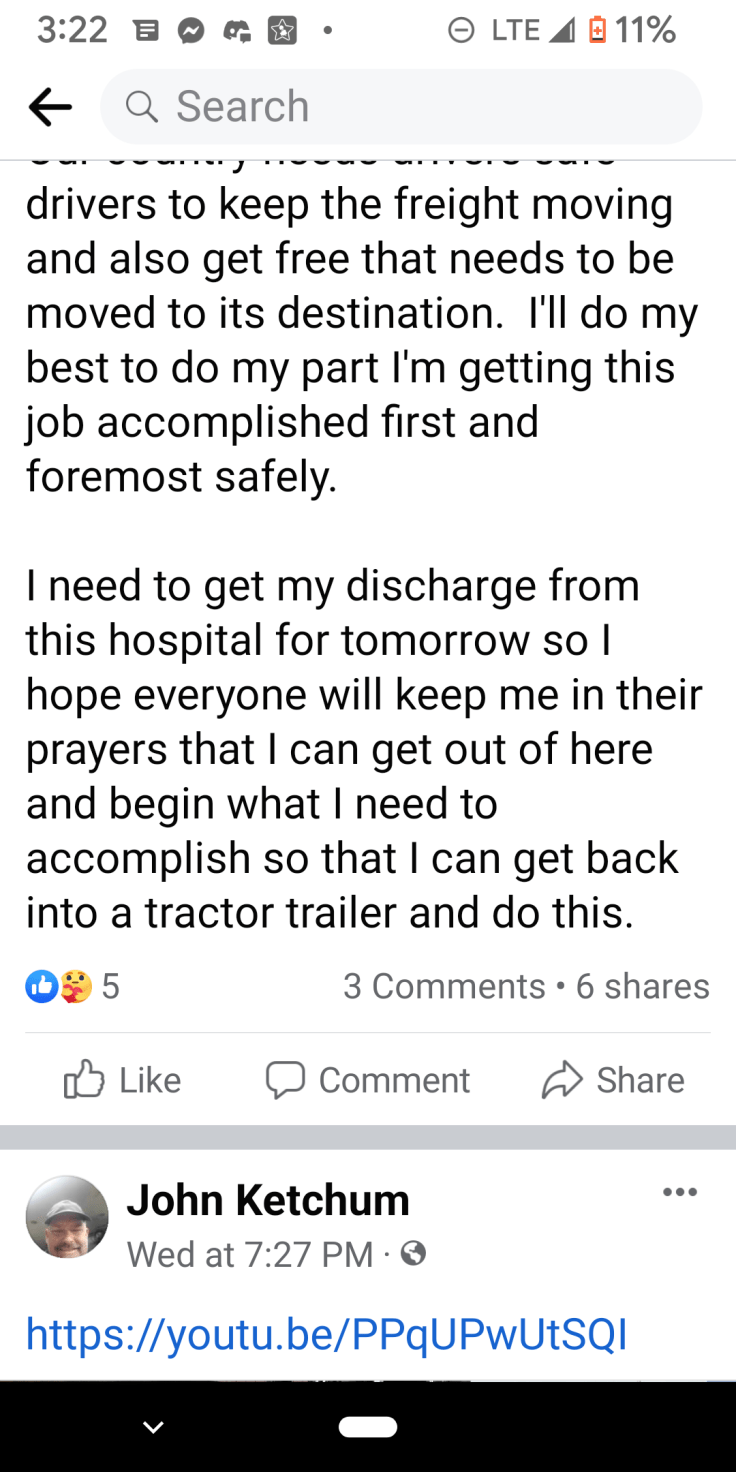
Task: Go back using the arrow icon
Action: (x=50, y=107)
